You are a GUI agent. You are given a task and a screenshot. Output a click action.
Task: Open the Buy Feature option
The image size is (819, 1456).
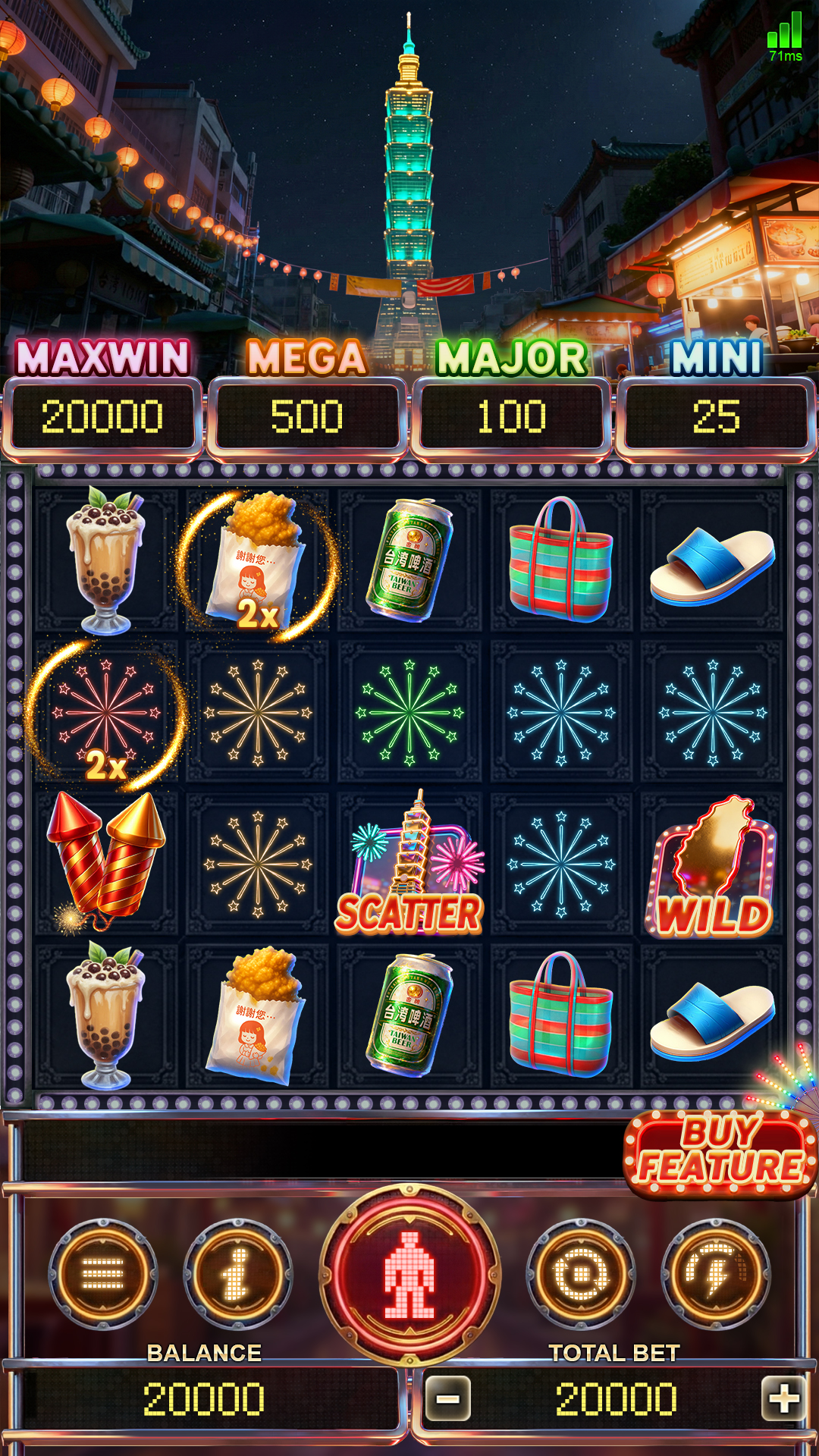(x=720, y=1155)
